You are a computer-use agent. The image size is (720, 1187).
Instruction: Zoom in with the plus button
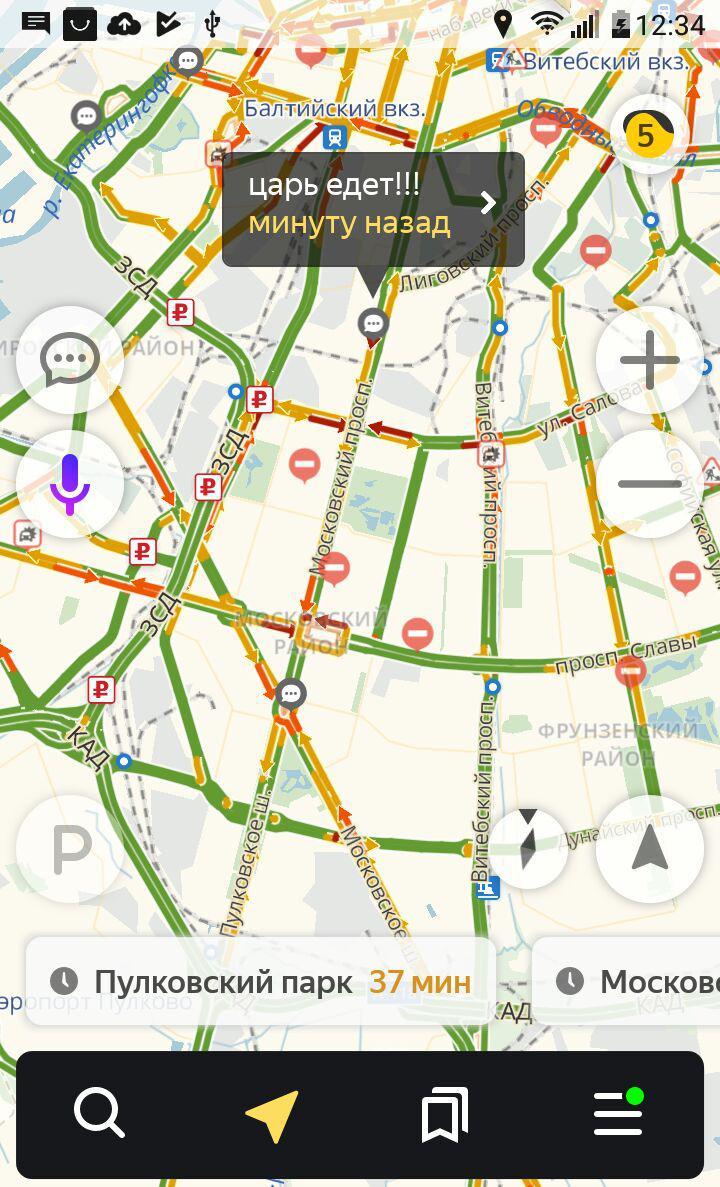pos(650,360)
